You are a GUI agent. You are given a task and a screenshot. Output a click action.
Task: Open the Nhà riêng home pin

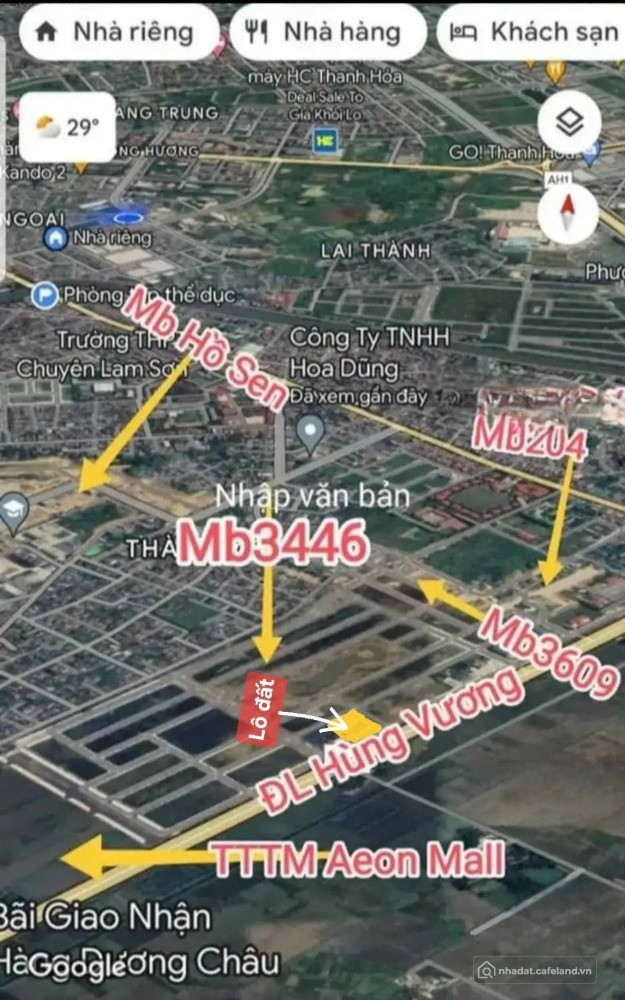tap(55, 238)
